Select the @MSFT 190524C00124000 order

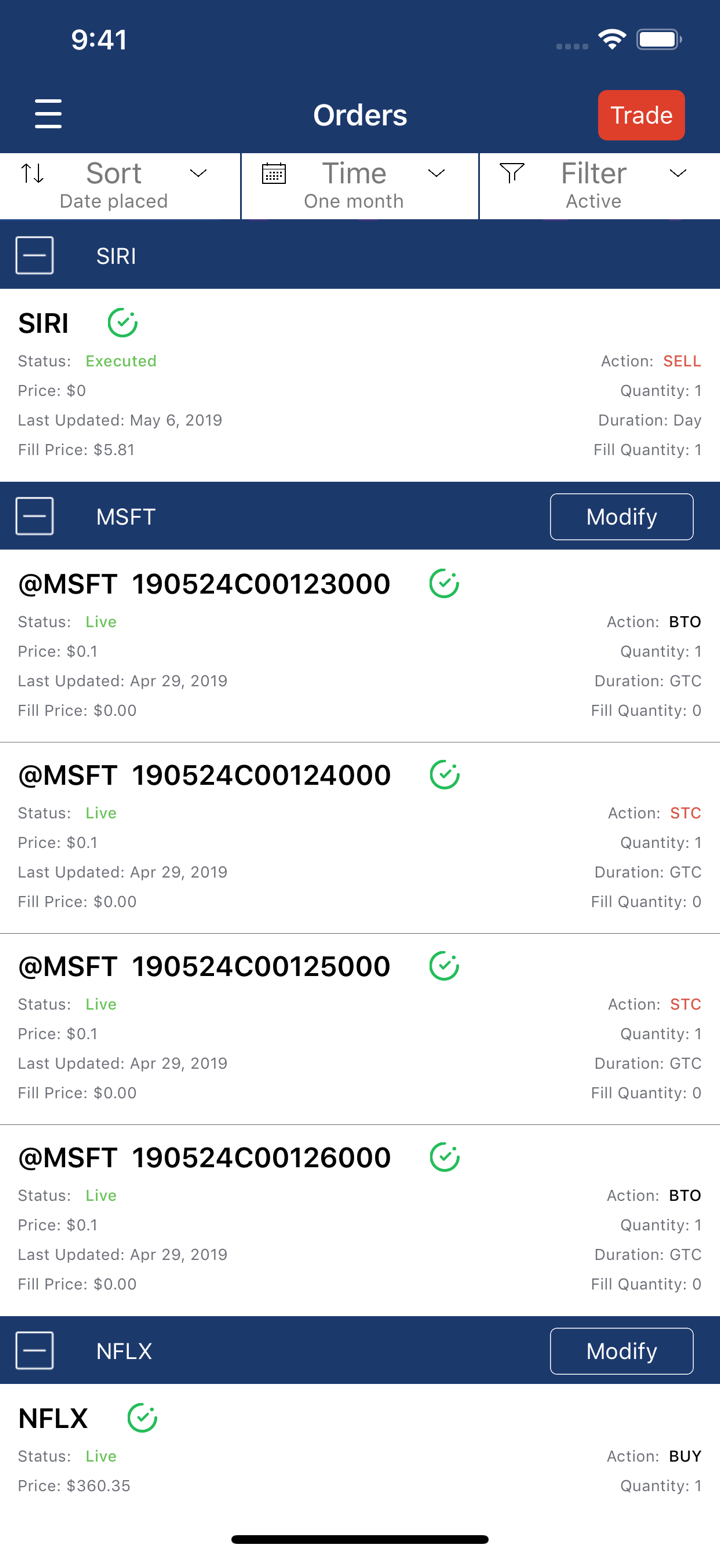pos(359,838)
